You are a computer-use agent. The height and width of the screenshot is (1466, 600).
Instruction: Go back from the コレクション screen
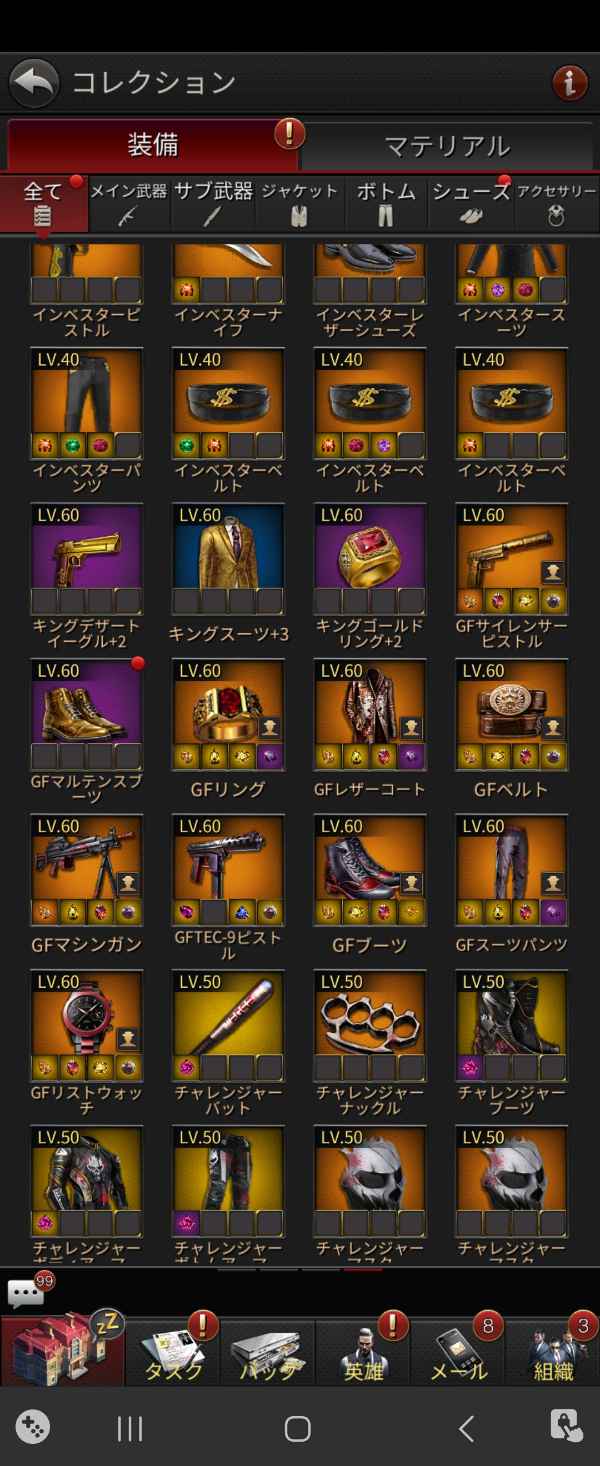(35, 84)
